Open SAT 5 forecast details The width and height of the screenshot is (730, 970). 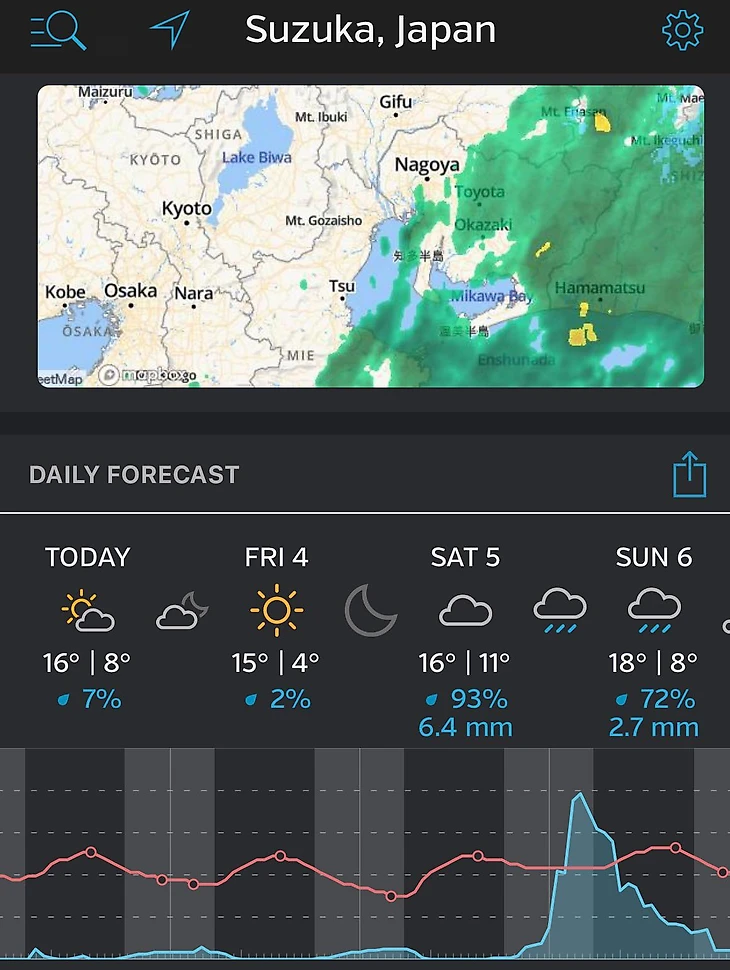(465, 640)
